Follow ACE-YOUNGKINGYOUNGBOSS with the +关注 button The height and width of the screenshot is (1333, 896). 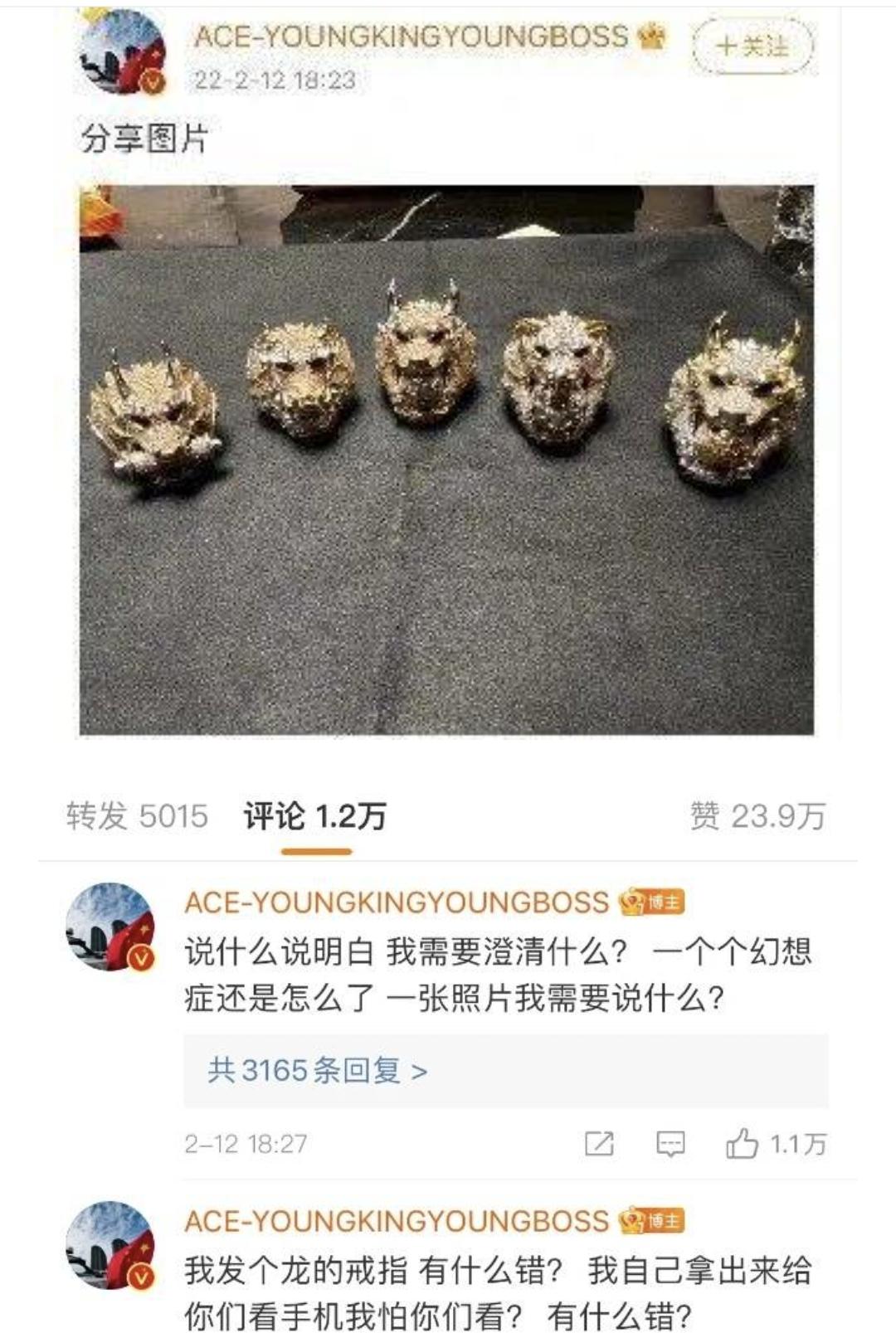pyautogui.click(x=752, y=46)
